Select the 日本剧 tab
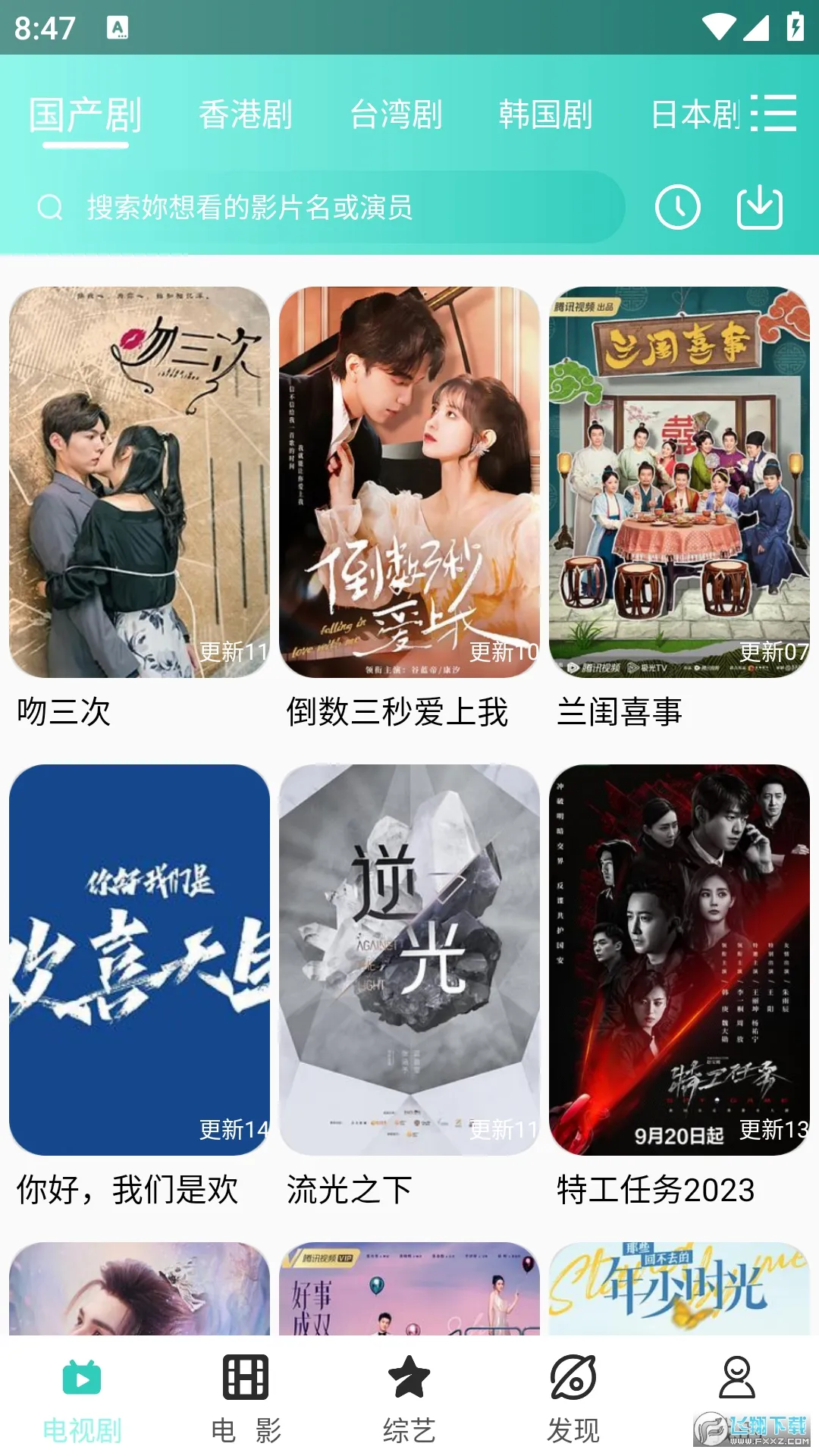The width and height of the screenshot is (819, 1456). click(694, 115)
